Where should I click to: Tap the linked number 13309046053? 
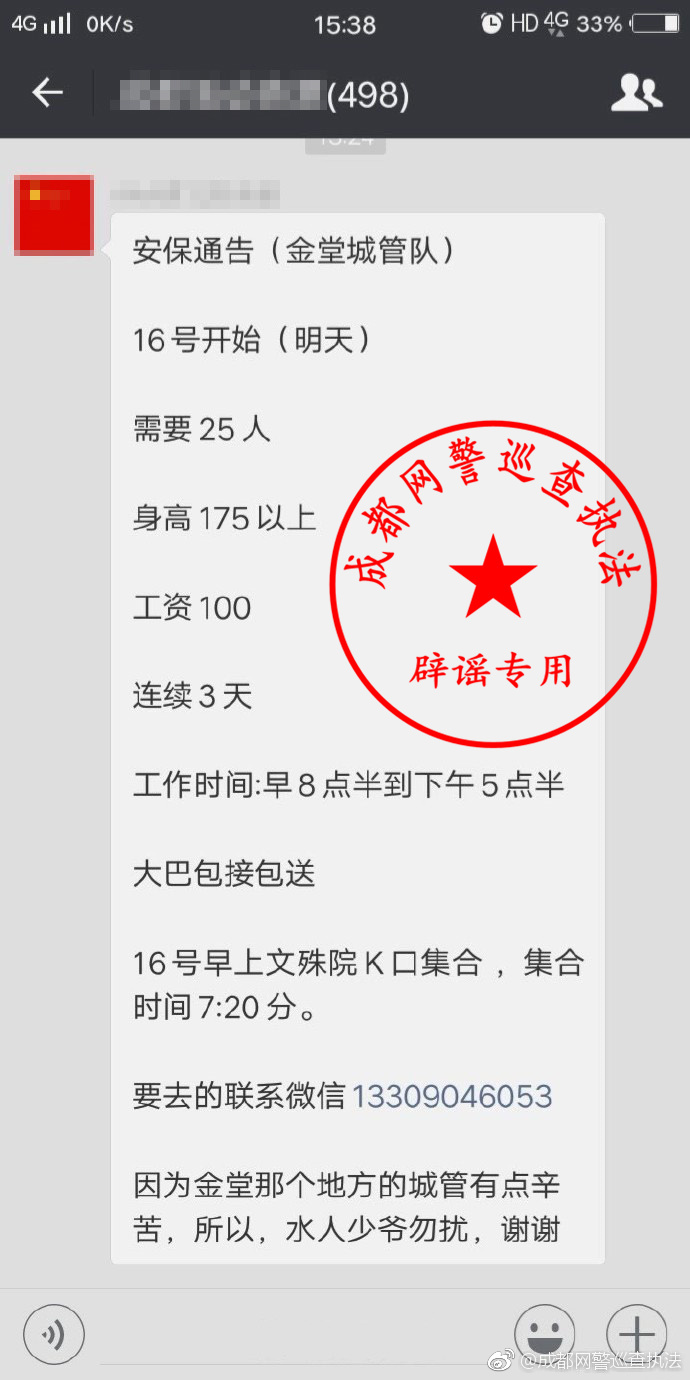[x=452, y=1095]
